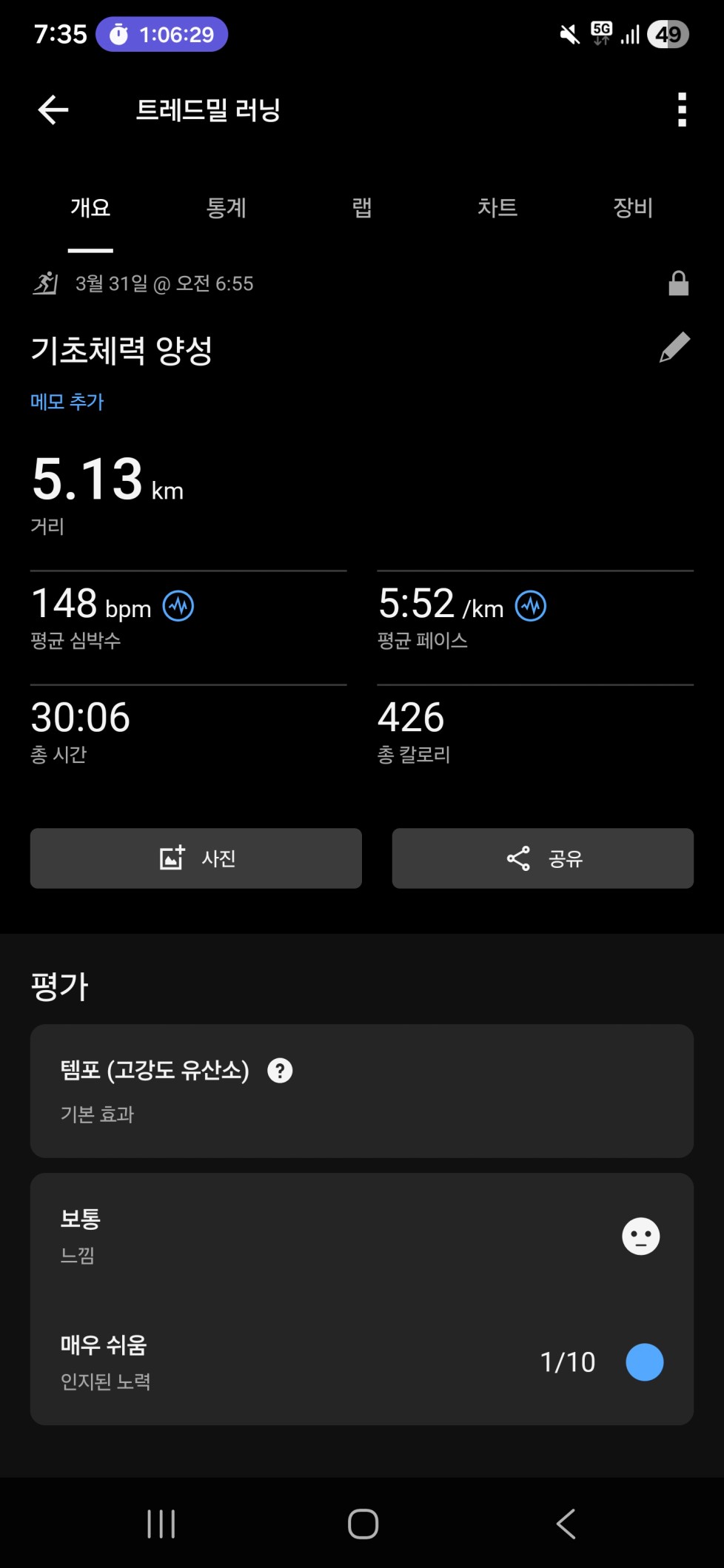Switch to the 통계 tab
The height and width of the screenshot is (1568, 724).
pyautogui.click(x=226, y=208)
